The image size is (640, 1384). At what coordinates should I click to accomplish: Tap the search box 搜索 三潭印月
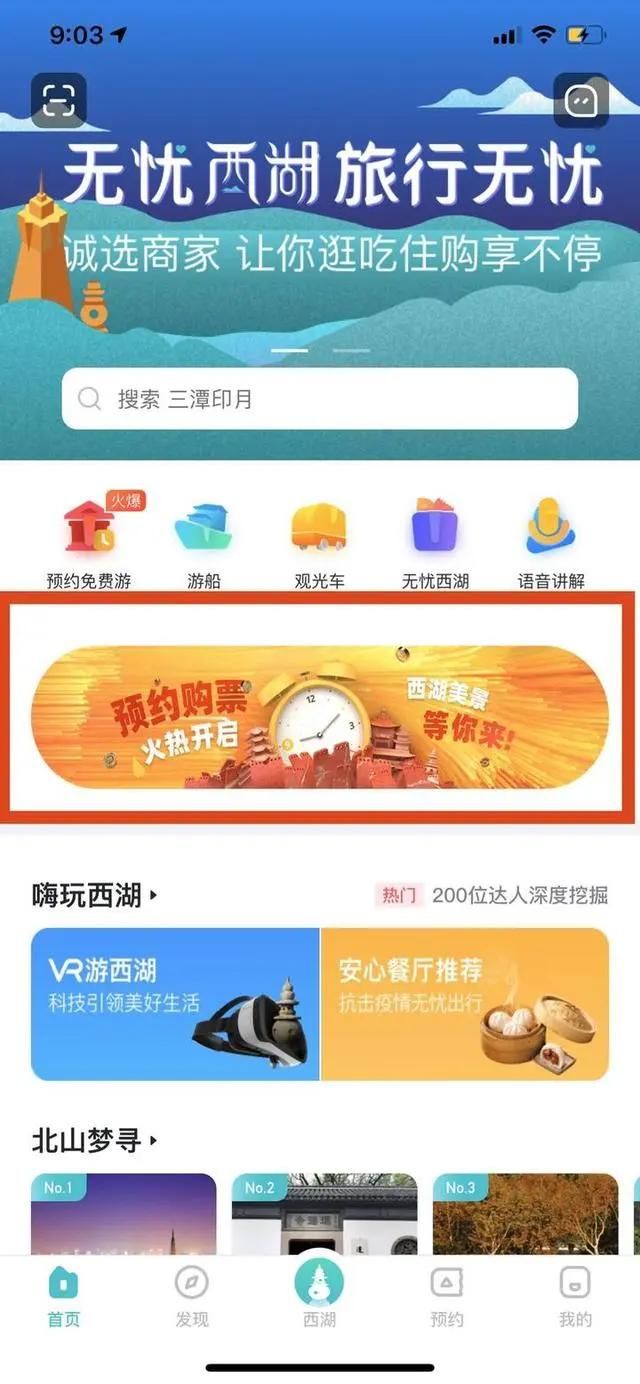pyautogui.click(x=320, y=399)
